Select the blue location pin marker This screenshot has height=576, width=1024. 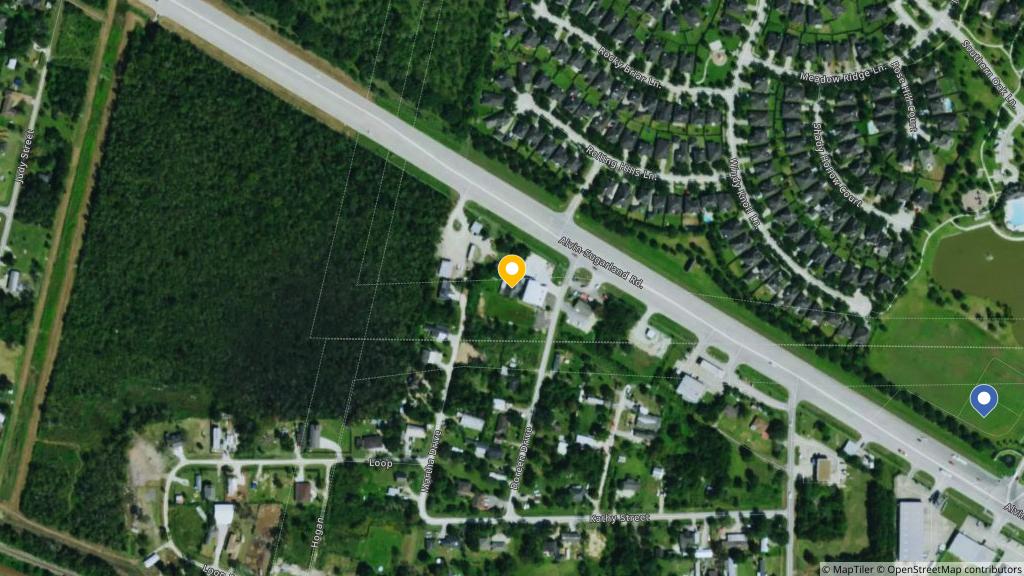coord(984,400)
